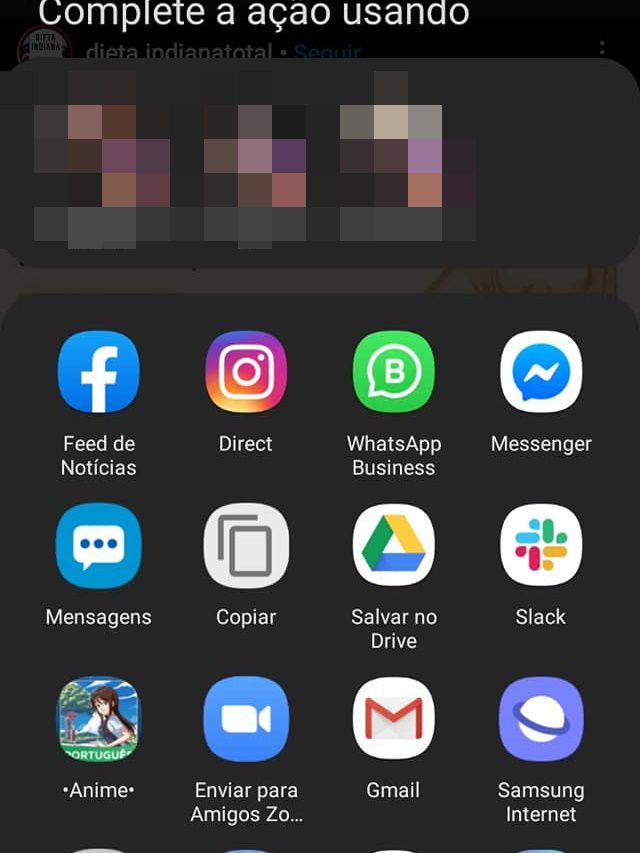This screenshot has width=640, height=853.
Task: Open with Samsung Internet
Action: [x=541, y=719]
